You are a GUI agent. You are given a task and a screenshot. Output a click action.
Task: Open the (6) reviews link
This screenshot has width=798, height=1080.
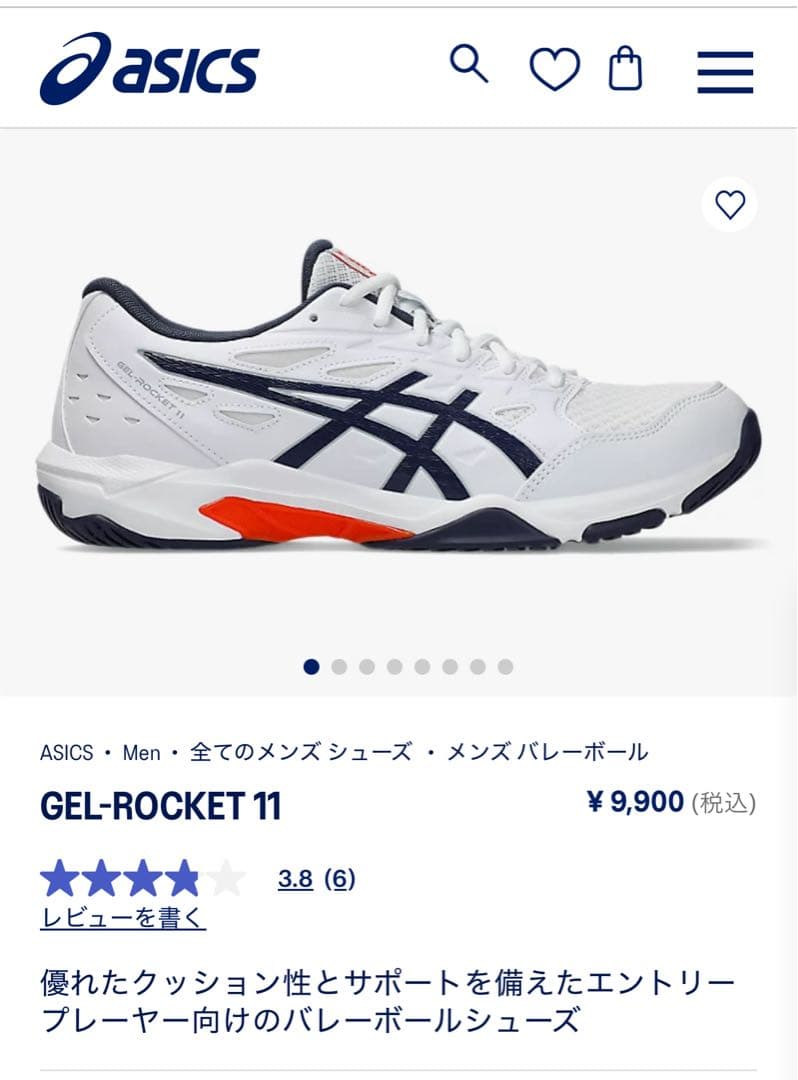coord(339,880)
